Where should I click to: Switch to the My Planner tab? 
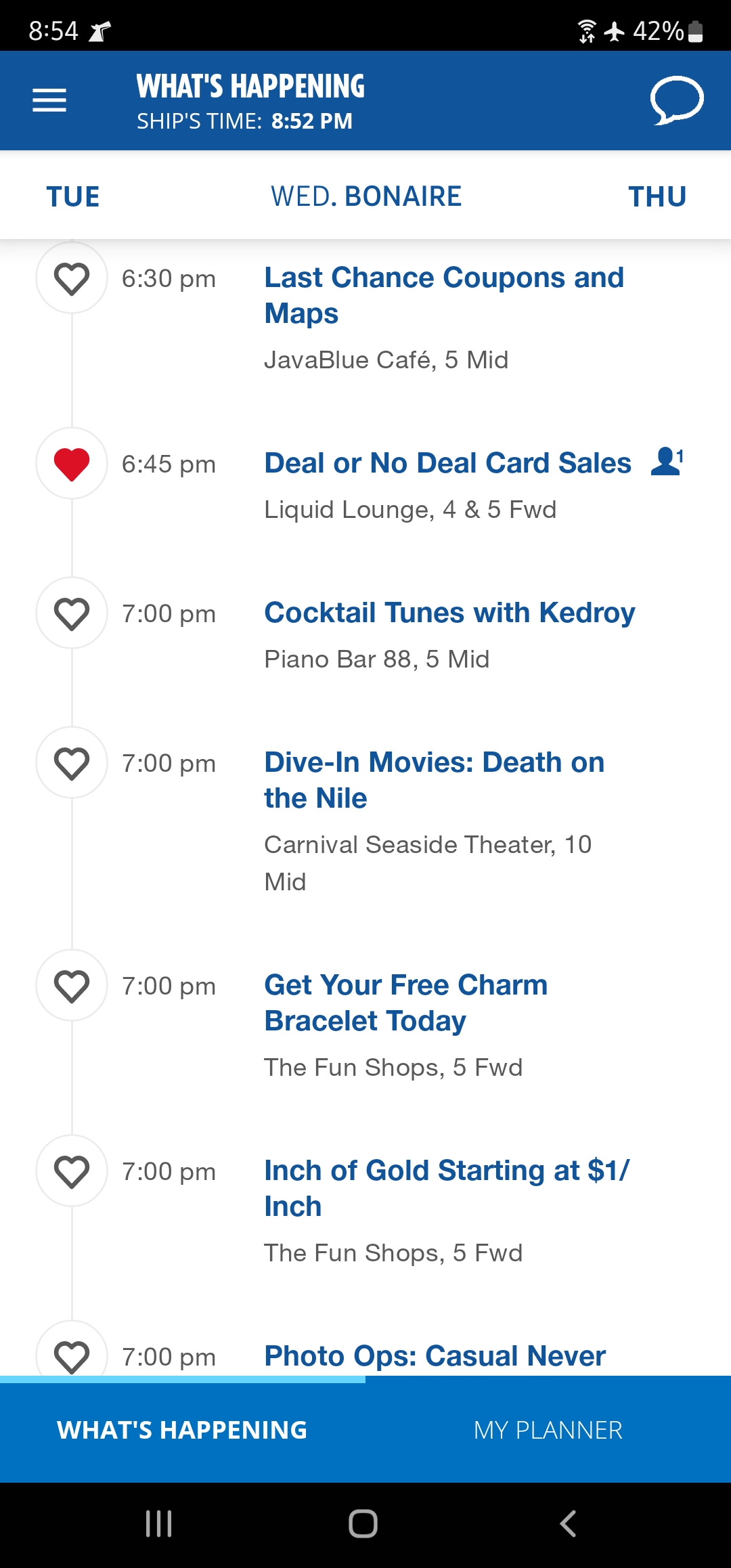click(548, 1430)
